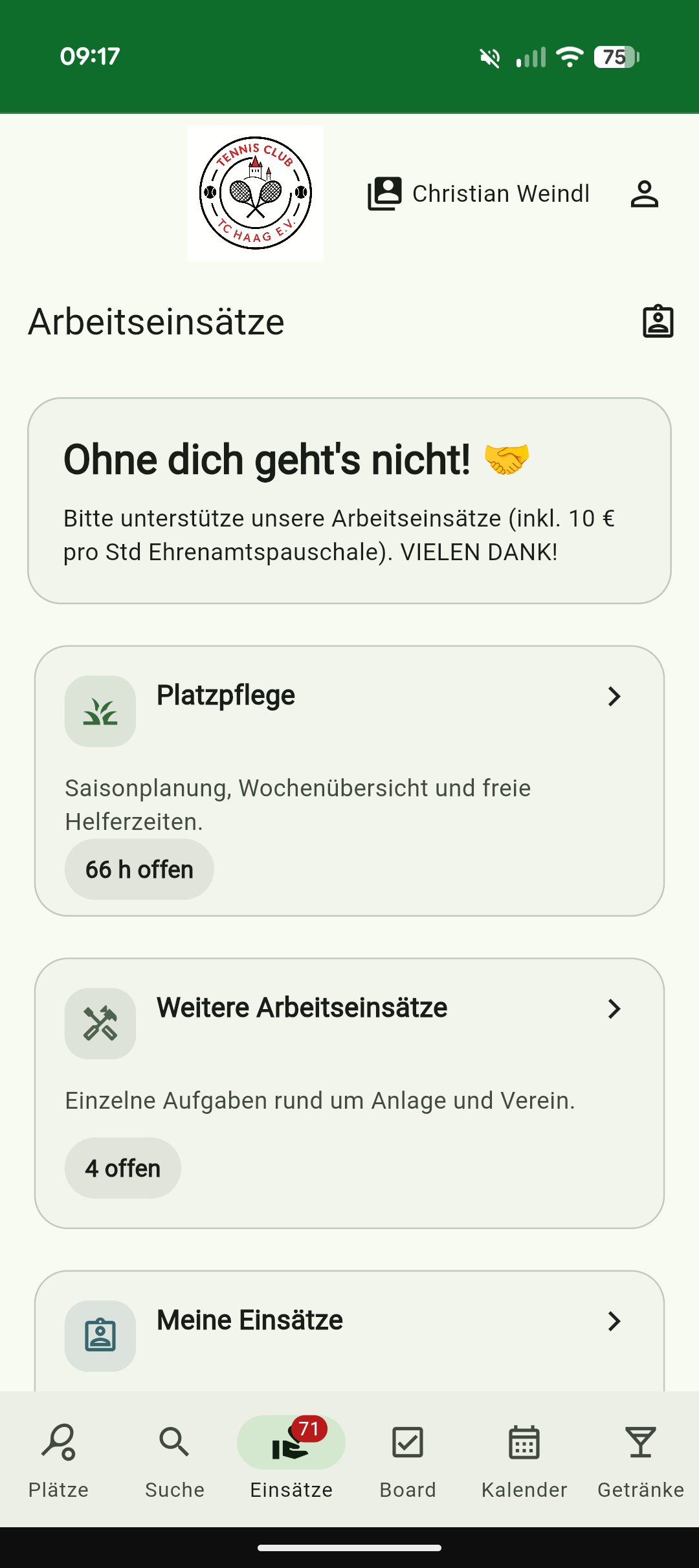Click the 66 h offen badge
The width and height of the screenshot is (699, 1568).
139,869
